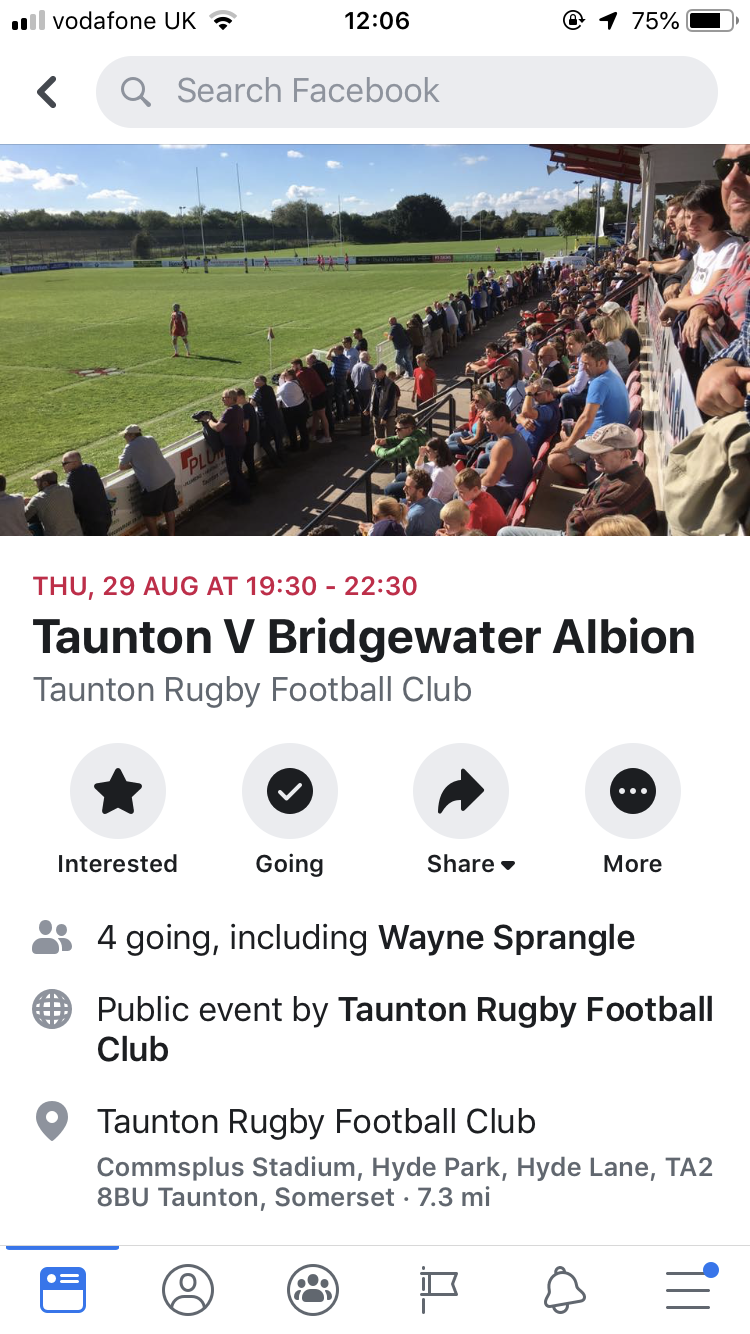Screen dimensions: 750x1334
Task: Go back using the top arrow
Action: [x=47, y=92]
